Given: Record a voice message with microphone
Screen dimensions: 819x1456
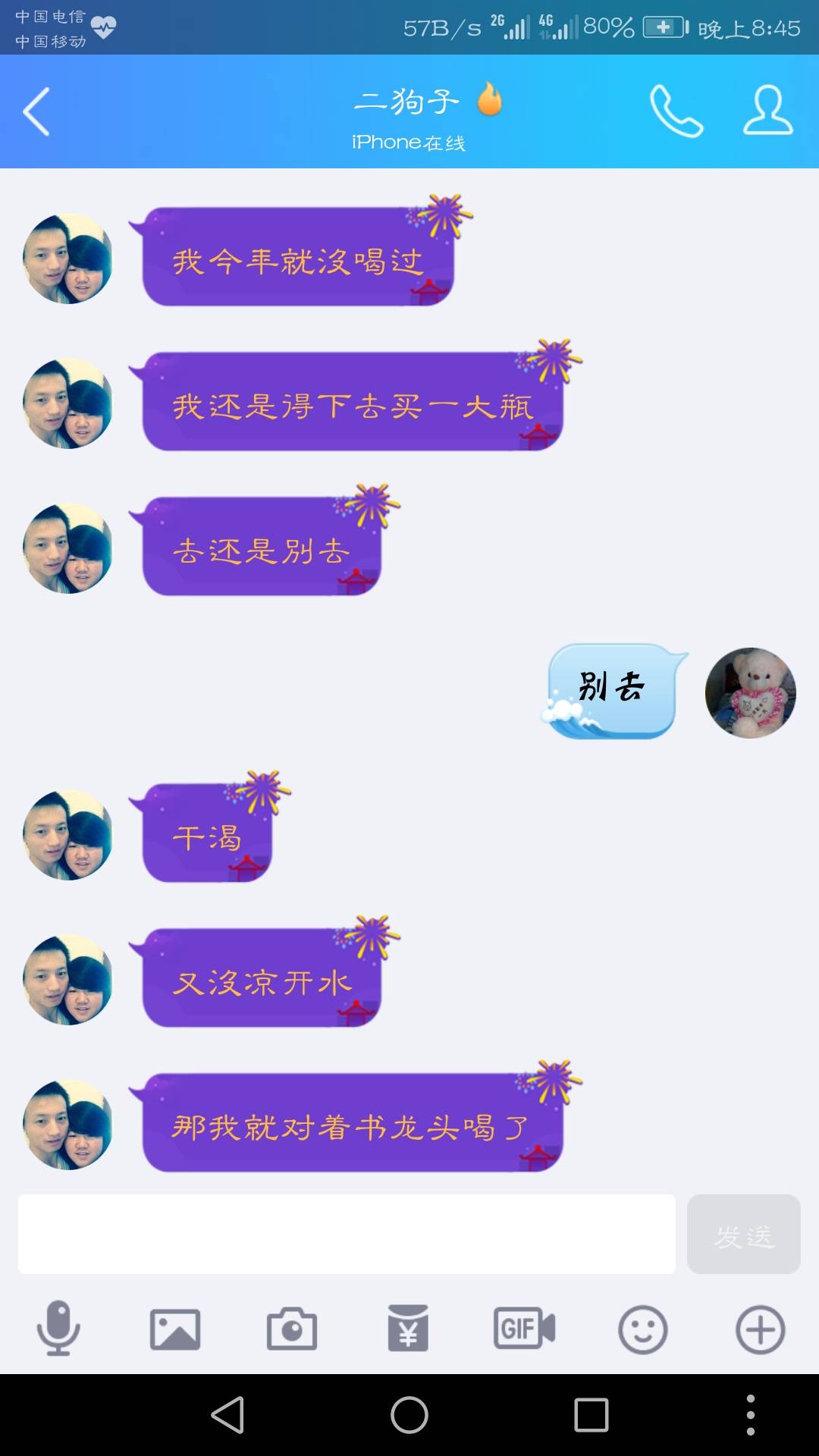Looking at the screenshot, I should [x=58, y=1329].
